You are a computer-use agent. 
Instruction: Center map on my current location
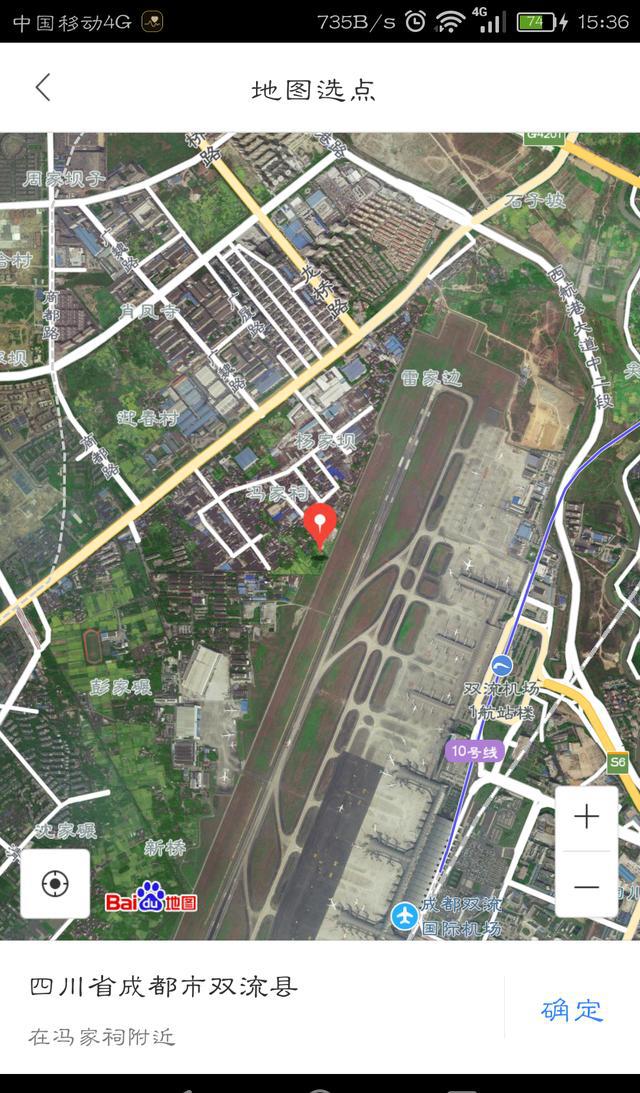coord(55,884)
